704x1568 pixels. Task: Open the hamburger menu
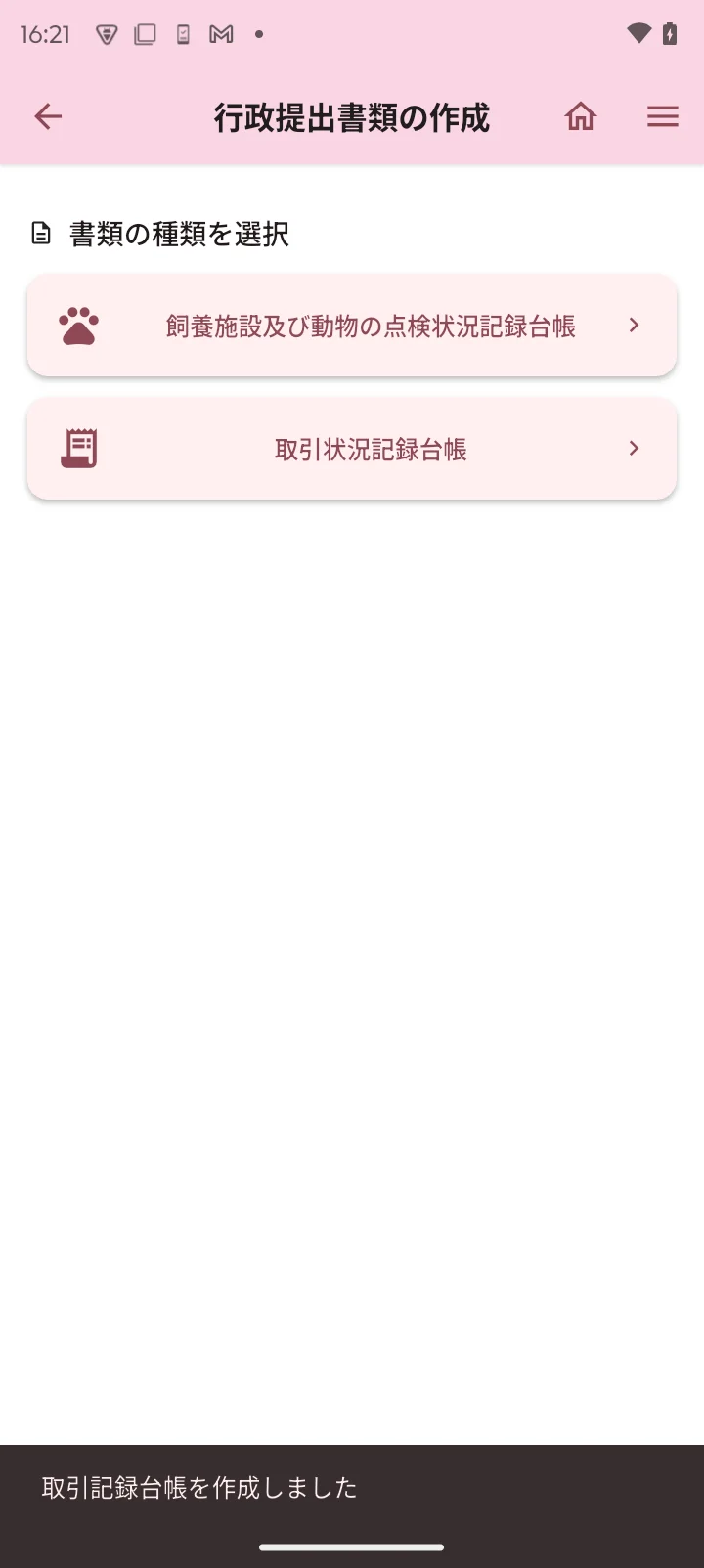[662, 117]
